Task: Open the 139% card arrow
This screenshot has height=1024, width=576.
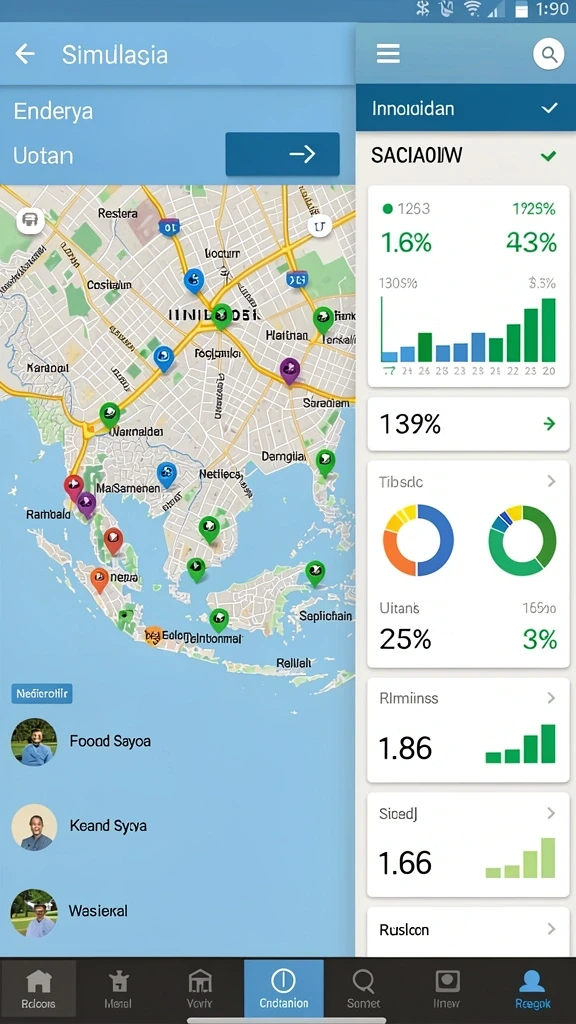Action: pyautogui.click(x=549, y=424)
